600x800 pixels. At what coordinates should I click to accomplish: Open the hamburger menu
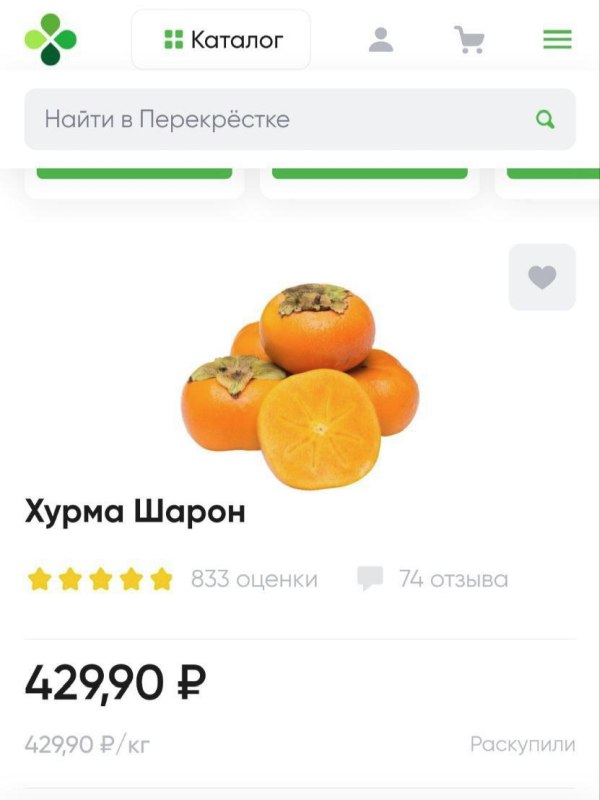point(557,40)
